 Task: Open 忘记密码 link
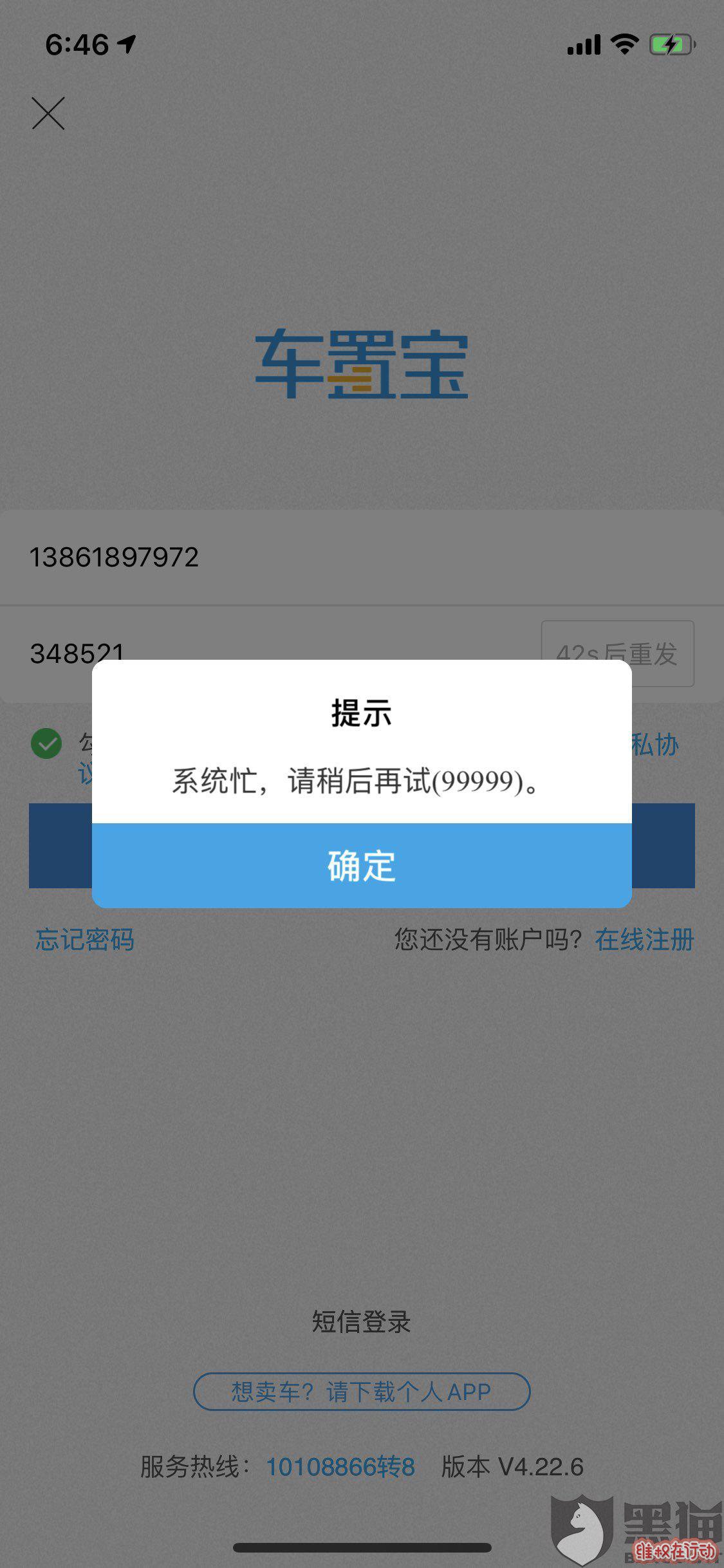[85, 940]
